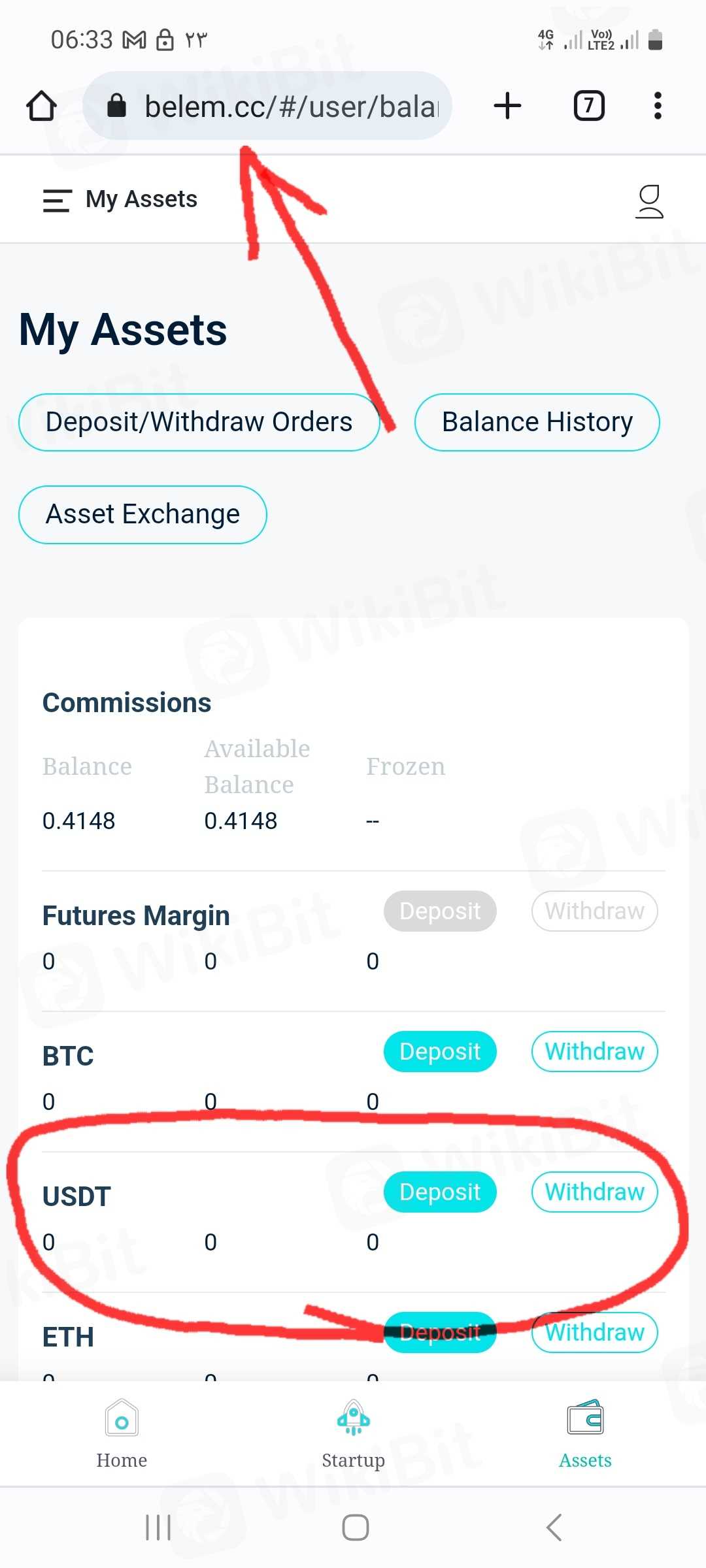Deposit USDT
The height and width of the screenshot is (1568, 706).
click(440, 1192)
